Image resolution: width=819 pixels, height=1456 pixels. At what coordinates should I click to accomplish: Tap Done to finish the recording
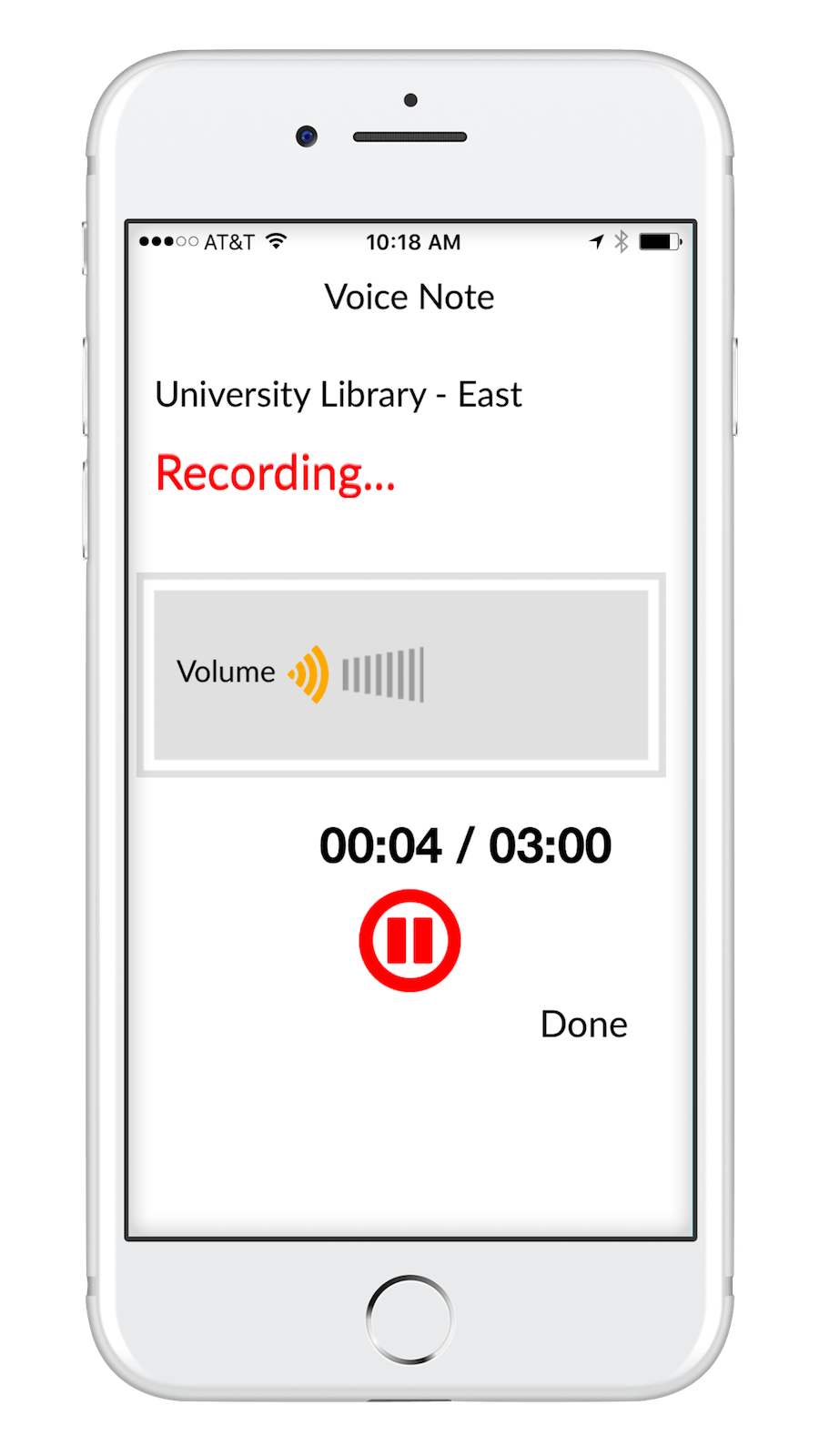point(583,1025)
